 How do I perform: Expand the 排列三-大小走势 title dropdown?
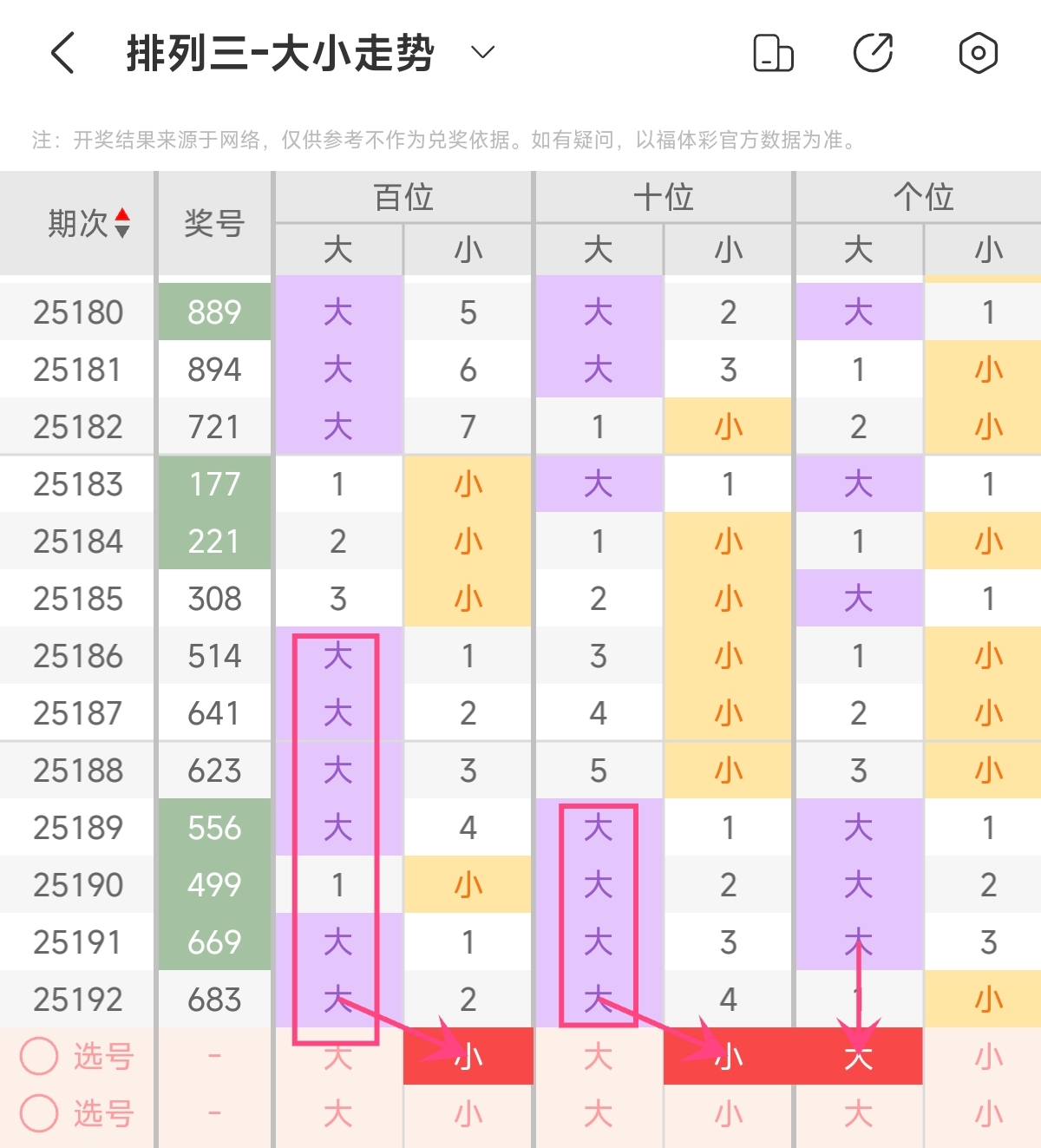(482, 52)
